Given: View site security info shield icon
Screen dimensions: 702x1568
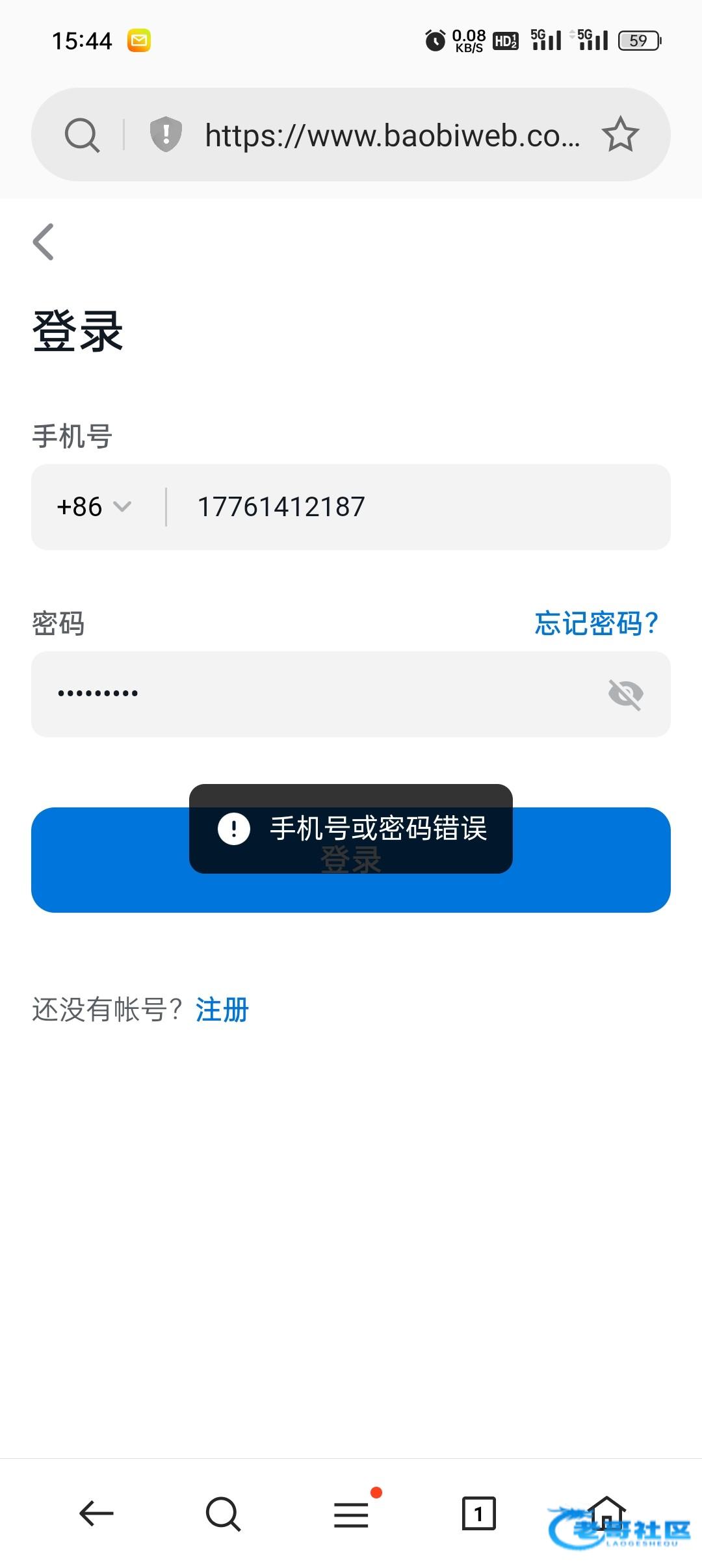Looking at the screenshot, I should click(166, 135).
